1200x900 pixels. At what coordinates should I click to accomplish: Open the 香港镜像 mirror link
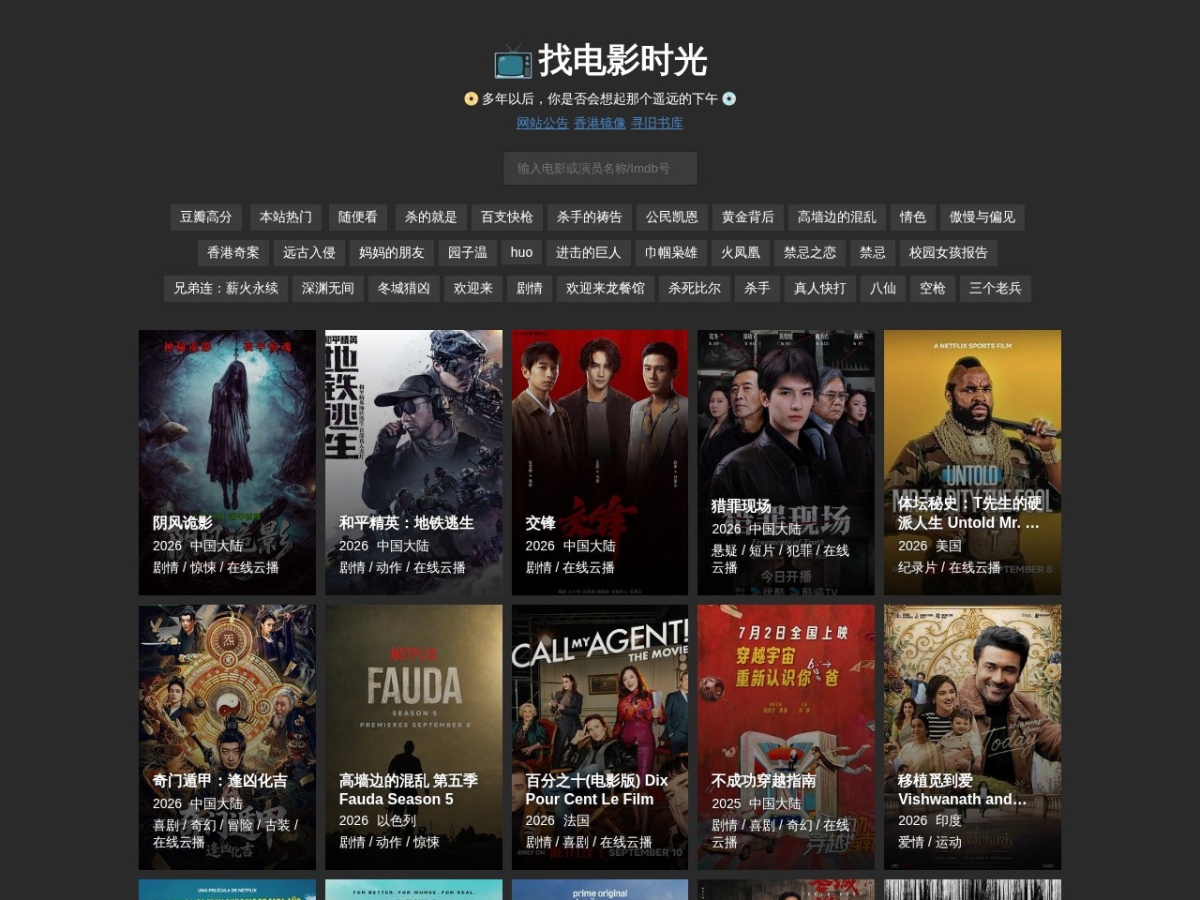point(600,123)
